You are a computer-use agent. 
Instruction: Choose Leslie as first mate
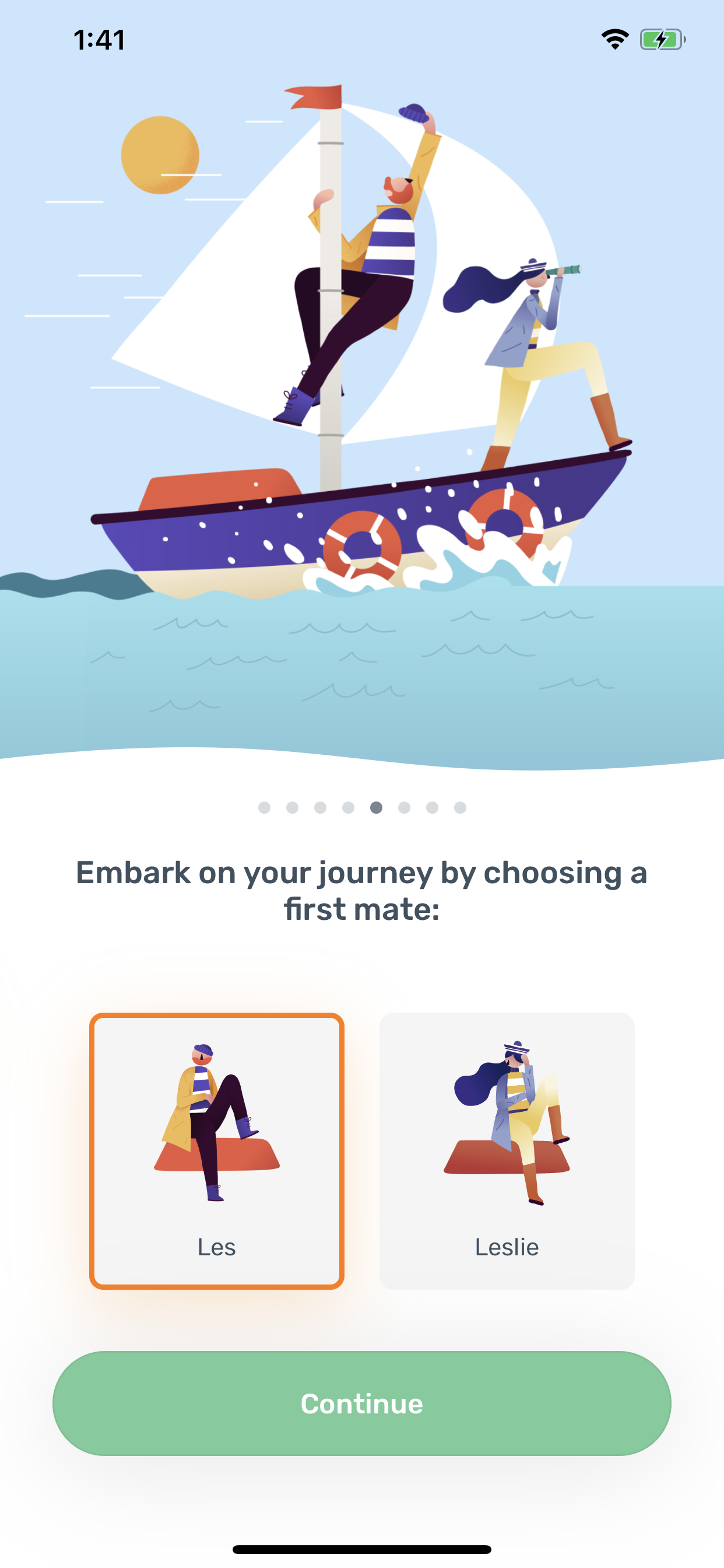507,1150
